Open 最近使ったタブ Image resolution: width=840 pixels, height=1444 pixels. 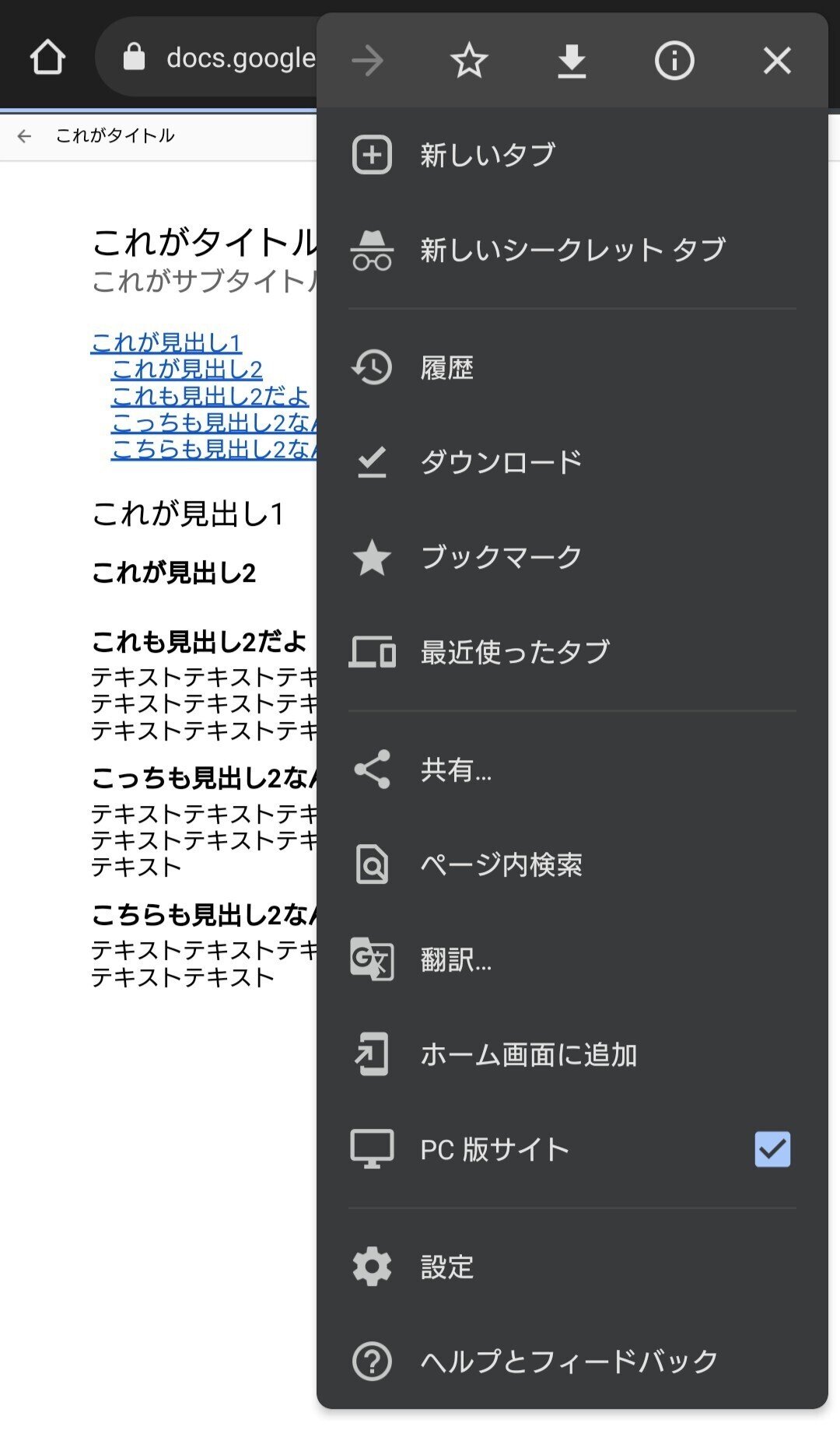[515, 652]
